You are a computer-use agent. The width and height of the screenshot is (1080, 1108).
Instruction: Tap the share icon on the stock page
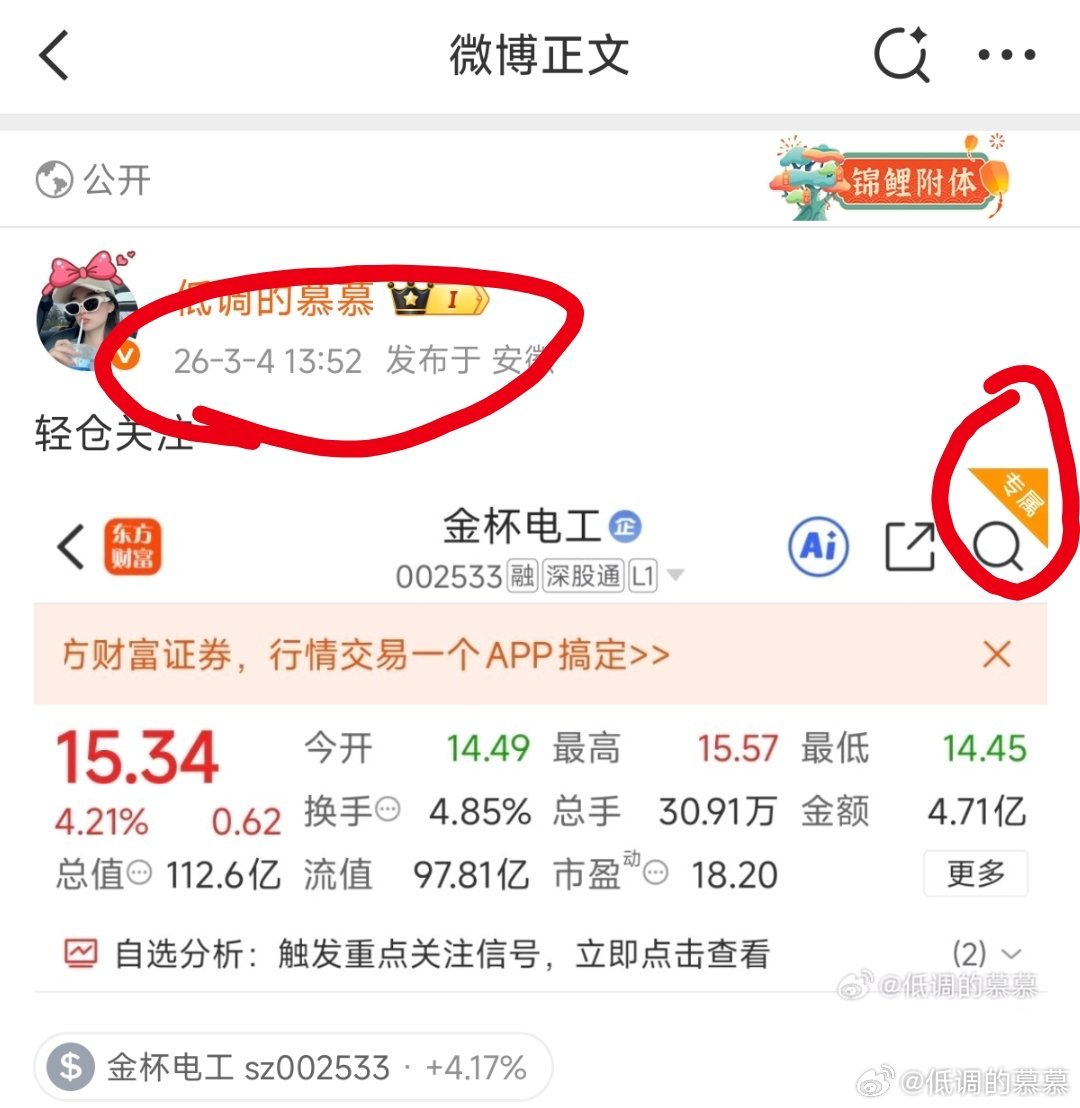coord(909,544)
